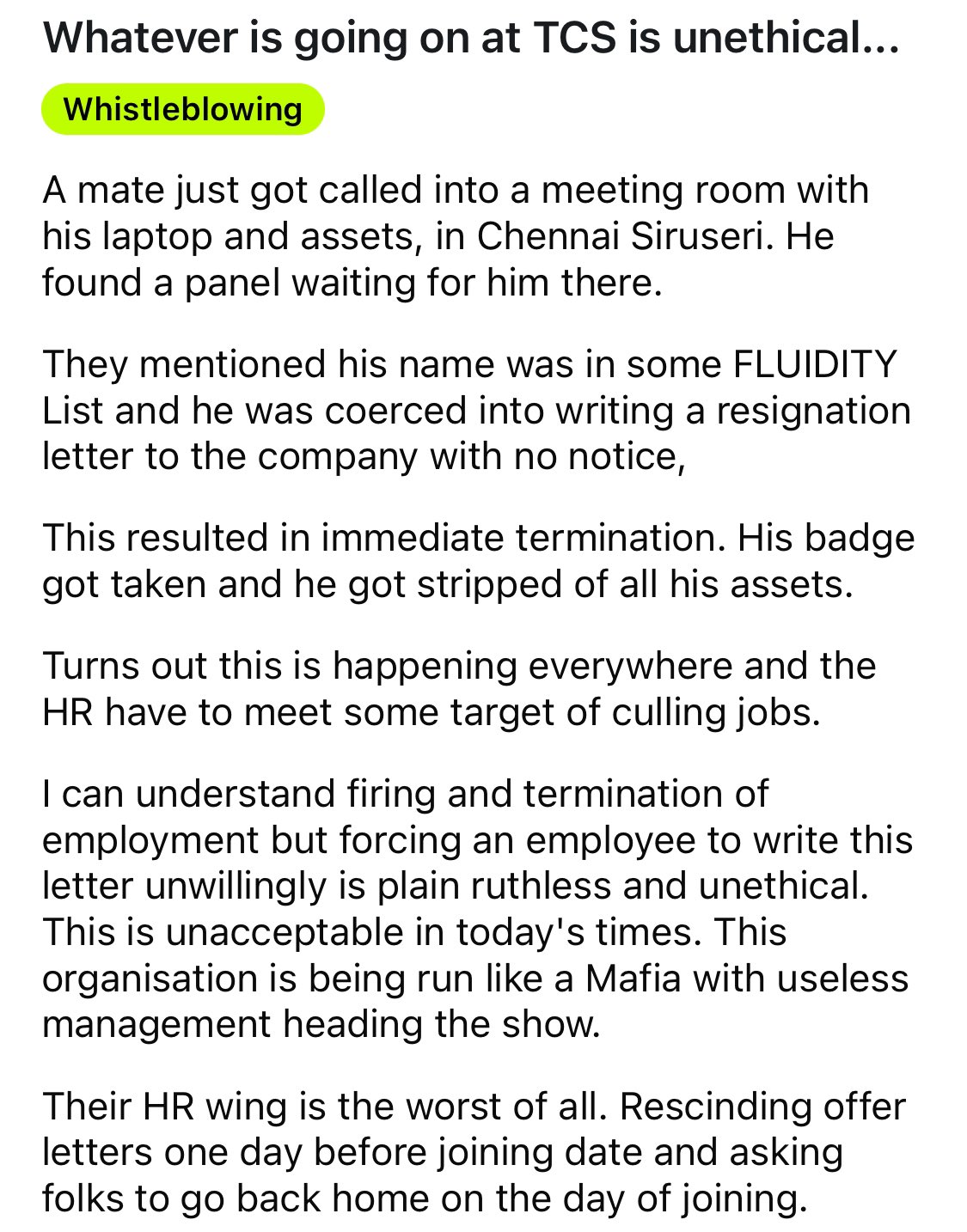Tap the Whistleblowing flair chip
This screenshot has height=1232, width=967.
[x=182, y=109]
